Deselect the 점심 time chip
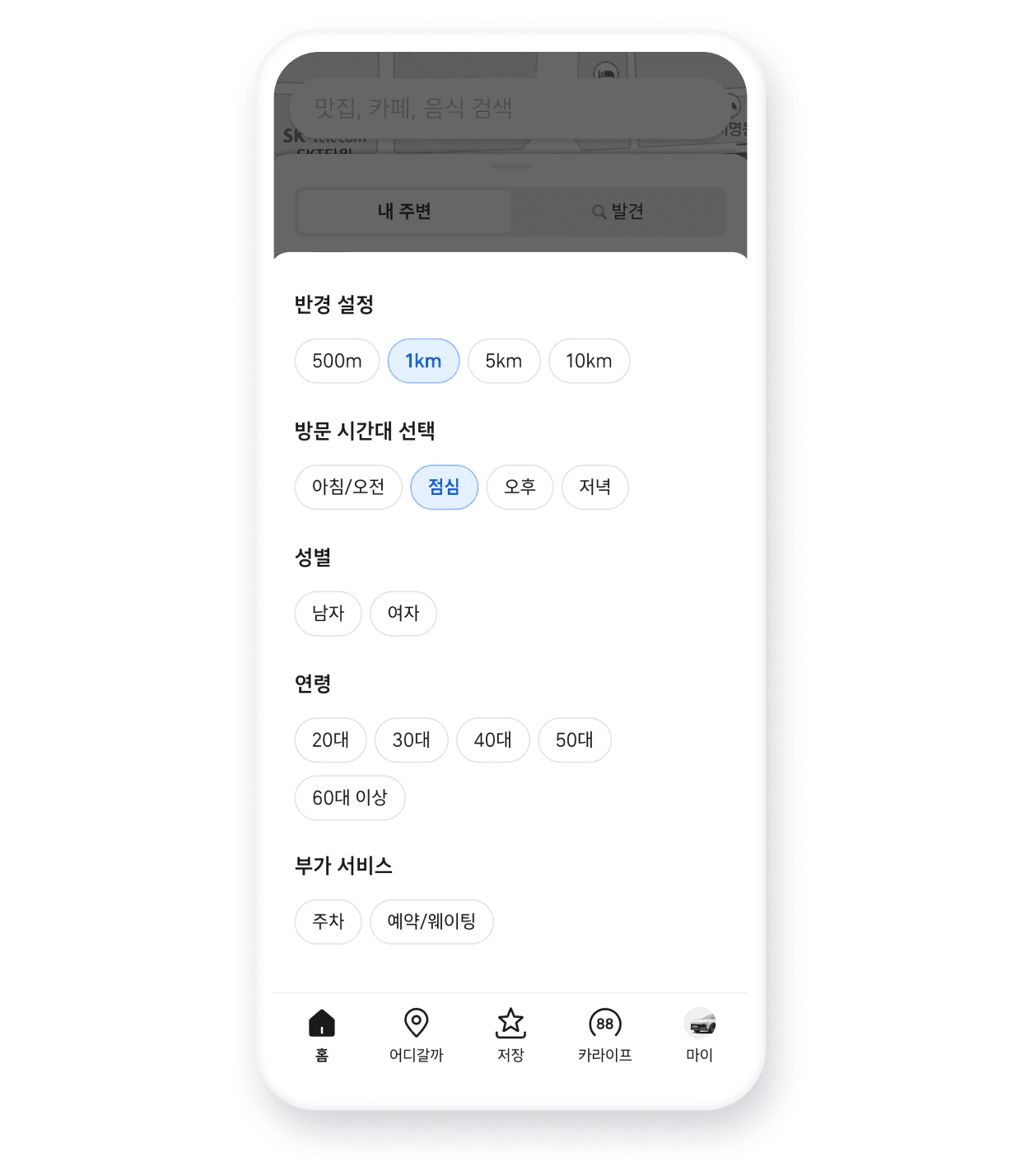The image size is (1021, 1176). coord(444,487)
